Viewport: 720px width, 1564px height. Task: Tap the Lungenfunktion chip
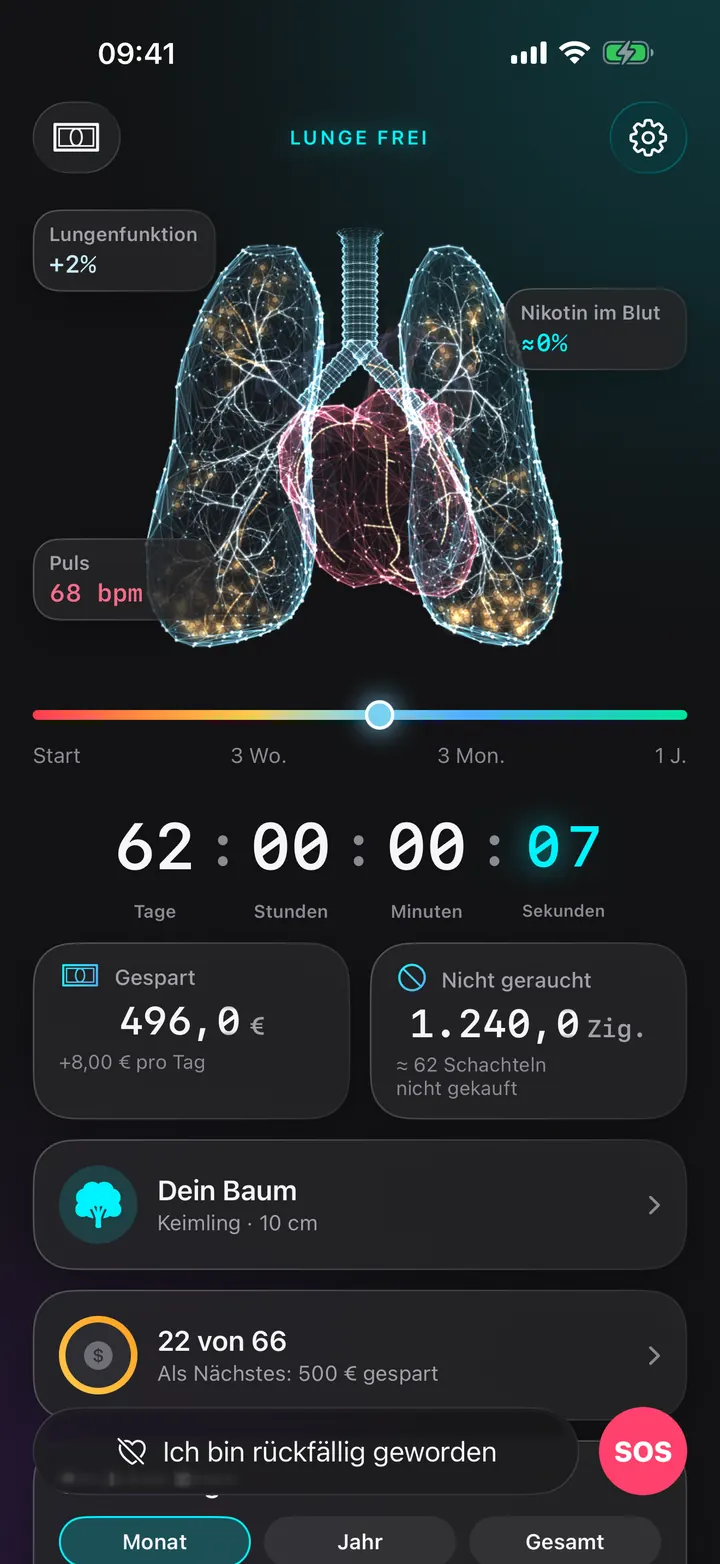[x=124, y=250]
